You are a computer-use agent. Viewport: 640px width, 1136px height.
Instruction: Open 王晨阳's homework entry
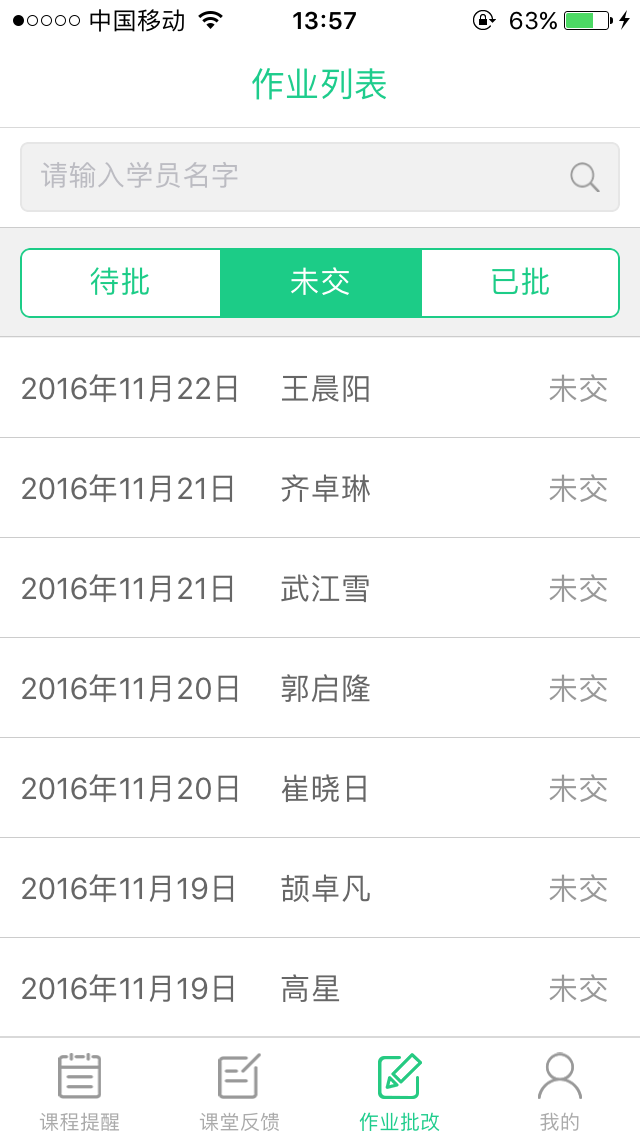(320, 388)
